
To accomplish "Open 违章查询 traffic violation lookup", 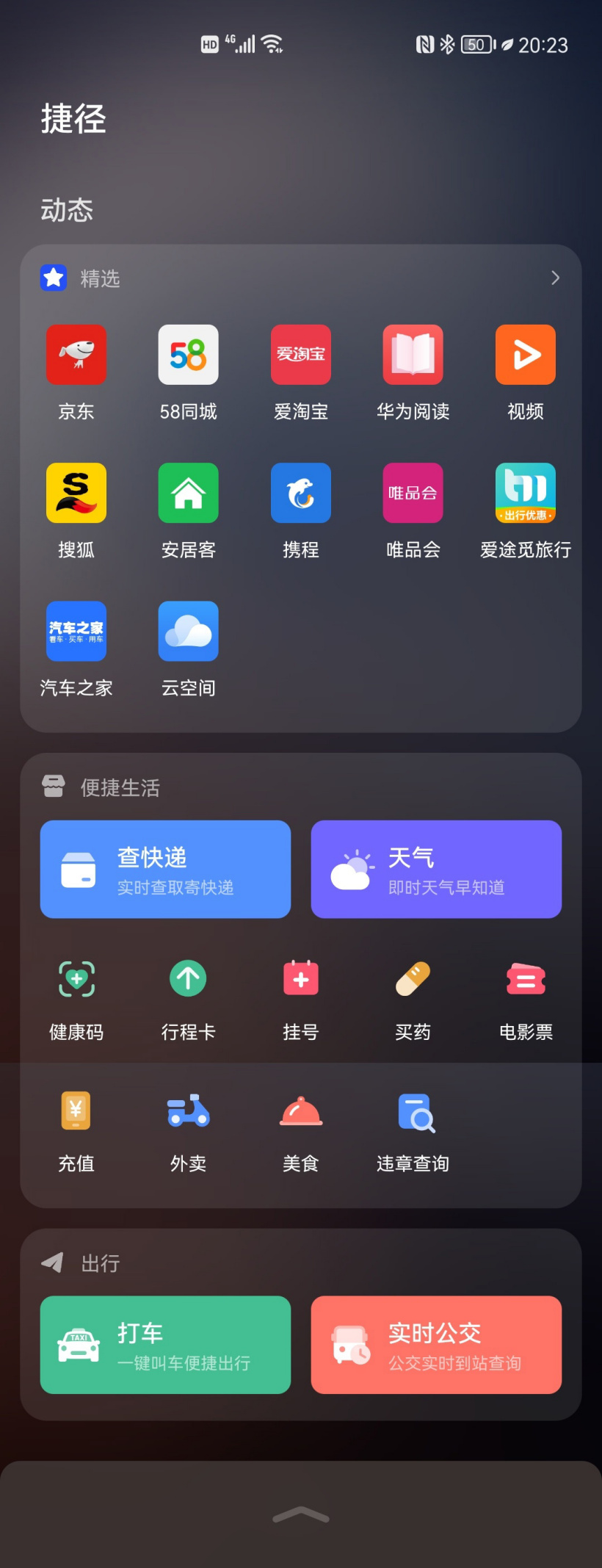I will click(x=413, y=1111).
